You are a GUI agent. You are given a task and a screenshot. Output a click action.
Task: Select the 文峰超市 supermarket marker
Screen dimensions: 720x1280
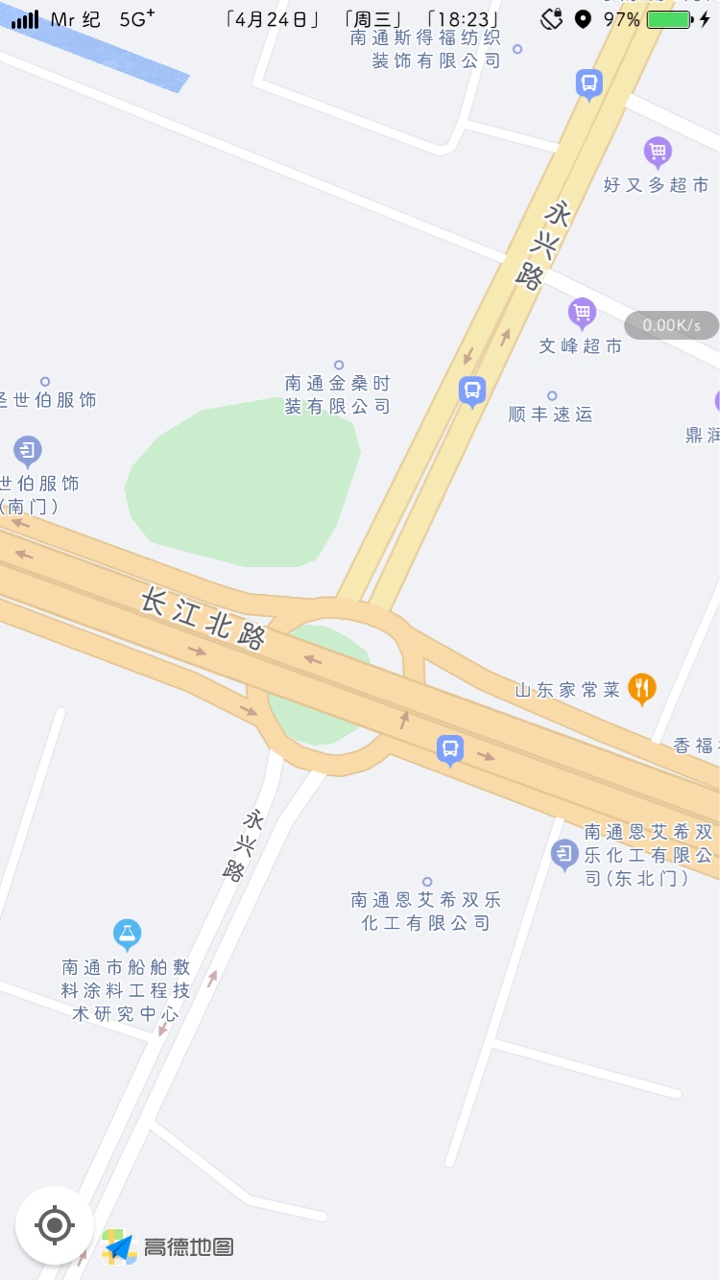pyautogui.click(x=582, y=314)
